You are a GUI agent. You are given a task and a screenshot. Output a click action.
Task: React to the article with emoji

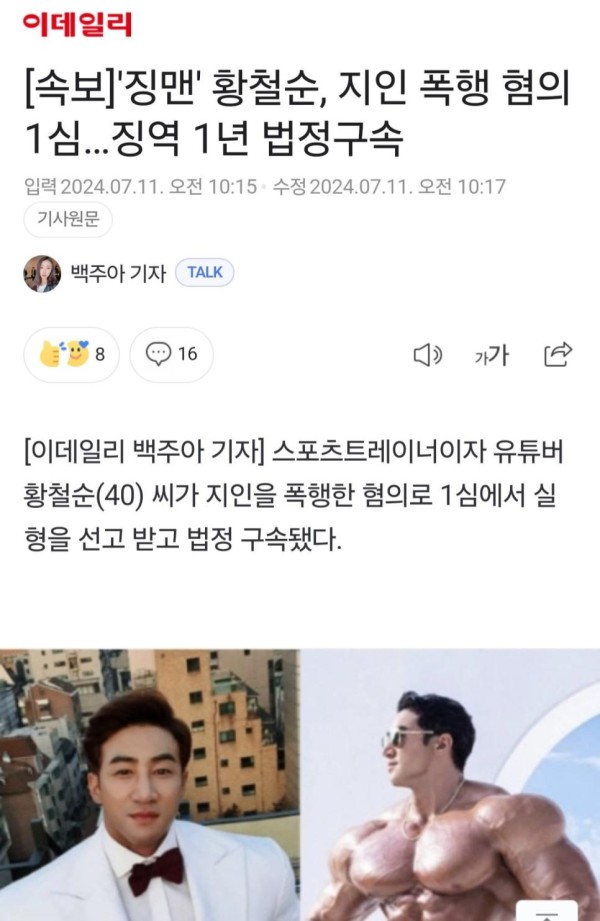(71, 354)
